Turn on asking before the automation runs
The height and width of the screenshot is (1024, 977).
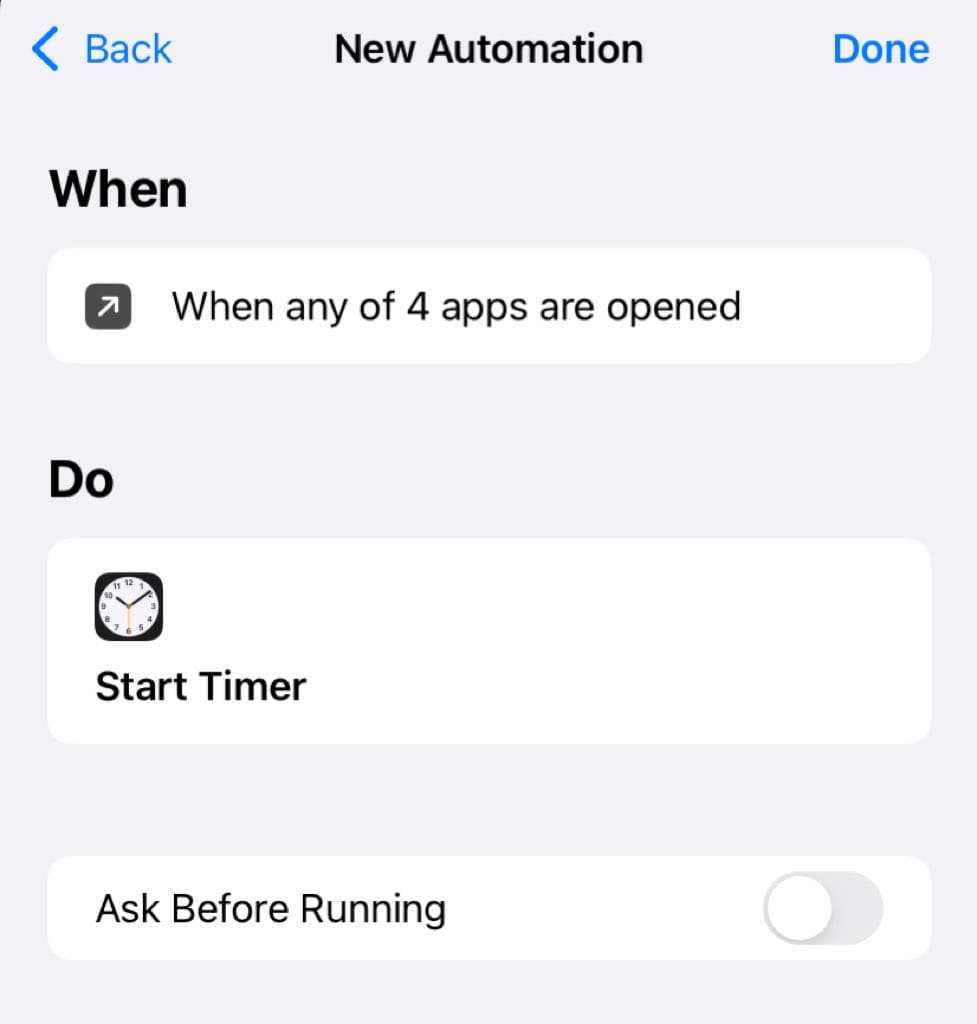tap(822, 908)
